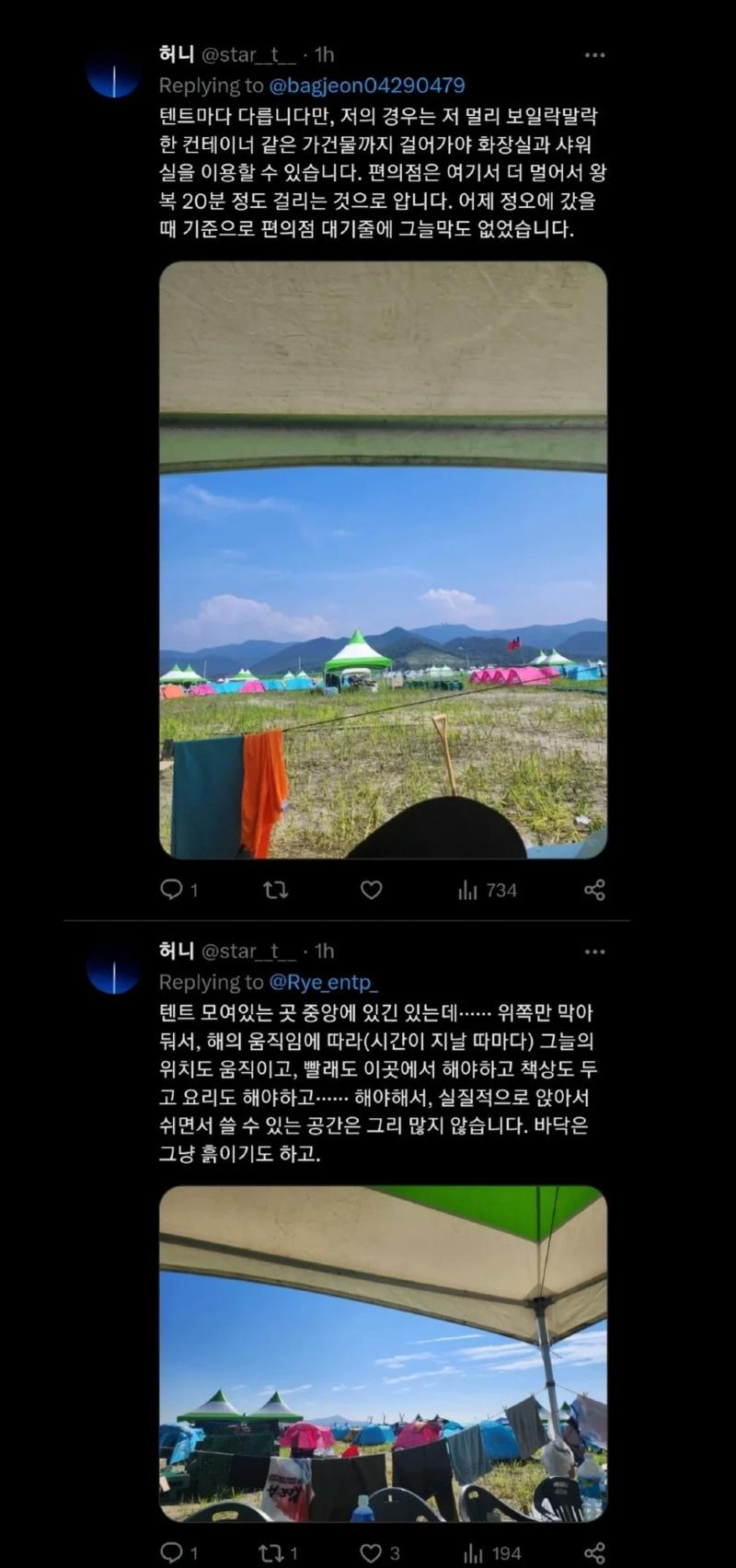
Task: Reply to the tweet with 194 views
Action: tap(172, 1553)
